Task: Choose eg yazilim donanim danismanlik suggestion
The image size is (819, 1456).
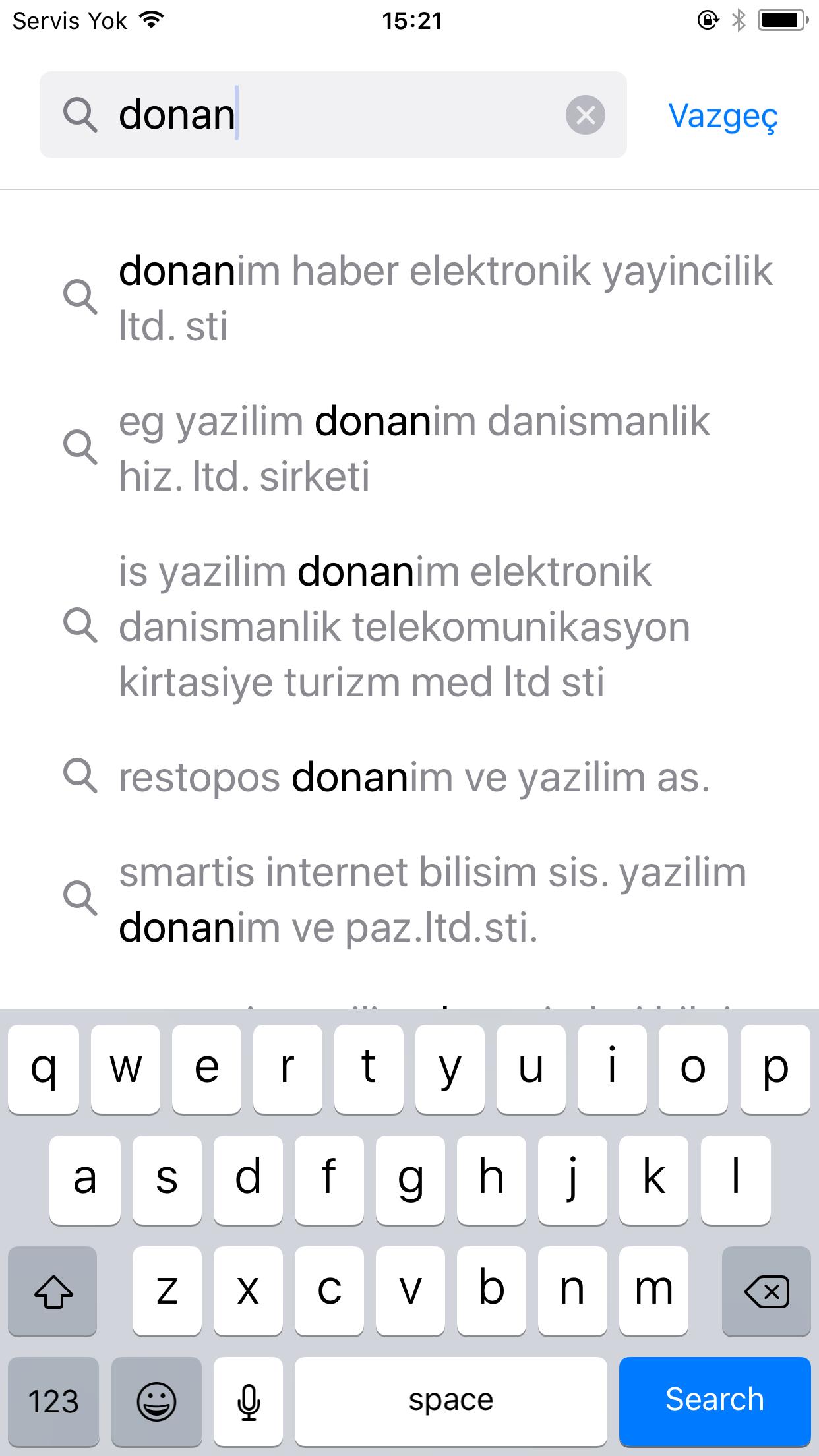Action: tap(409, 448)
